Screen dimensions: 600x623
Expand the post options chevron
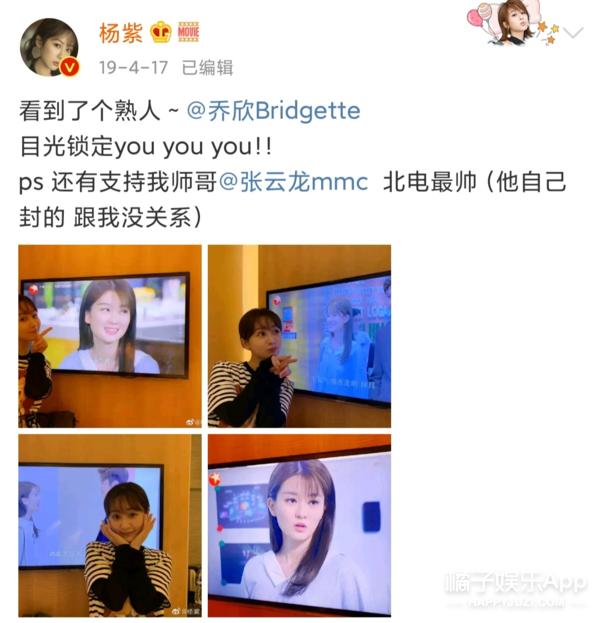coord(573,33)
